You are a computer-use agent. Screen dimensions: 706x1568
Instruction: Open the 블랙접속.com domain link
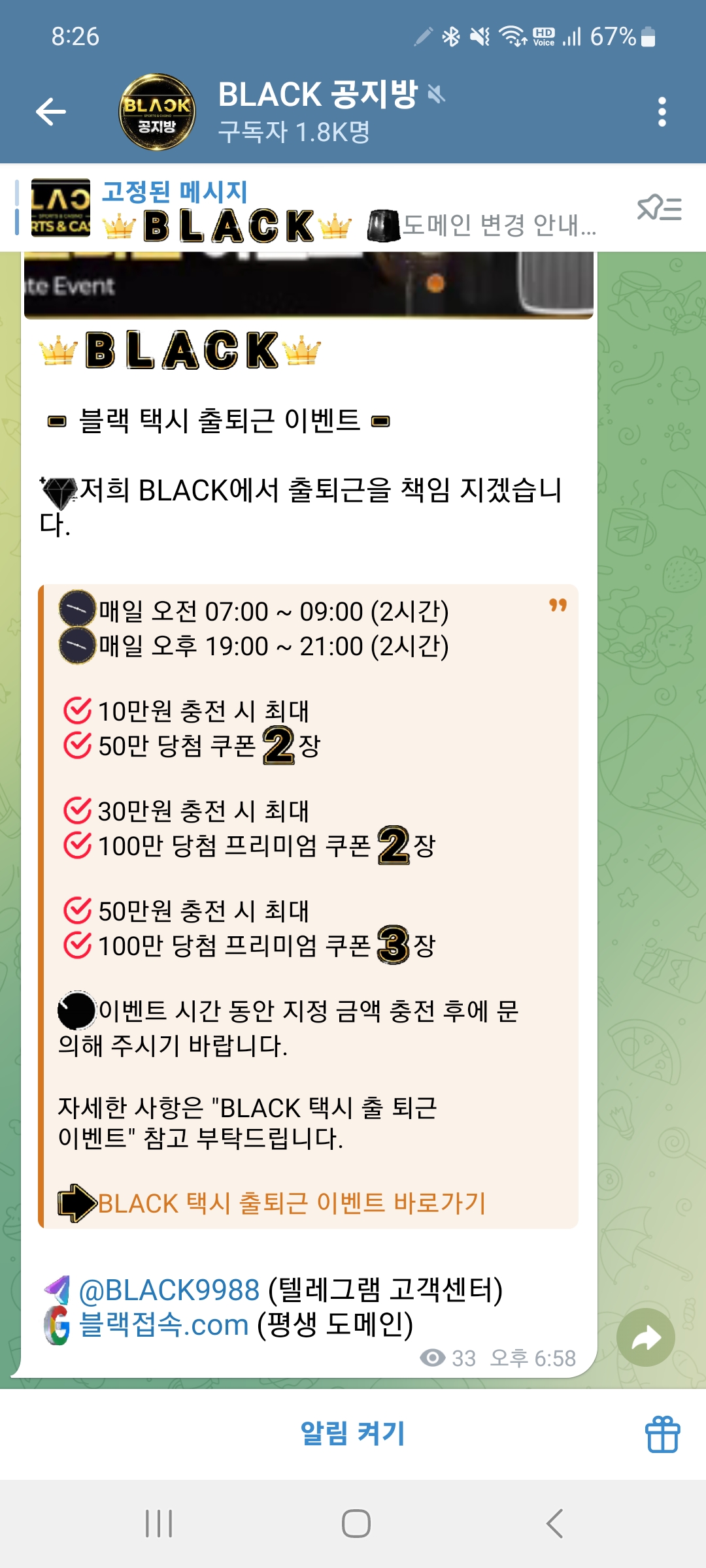tap(164, 1325)
